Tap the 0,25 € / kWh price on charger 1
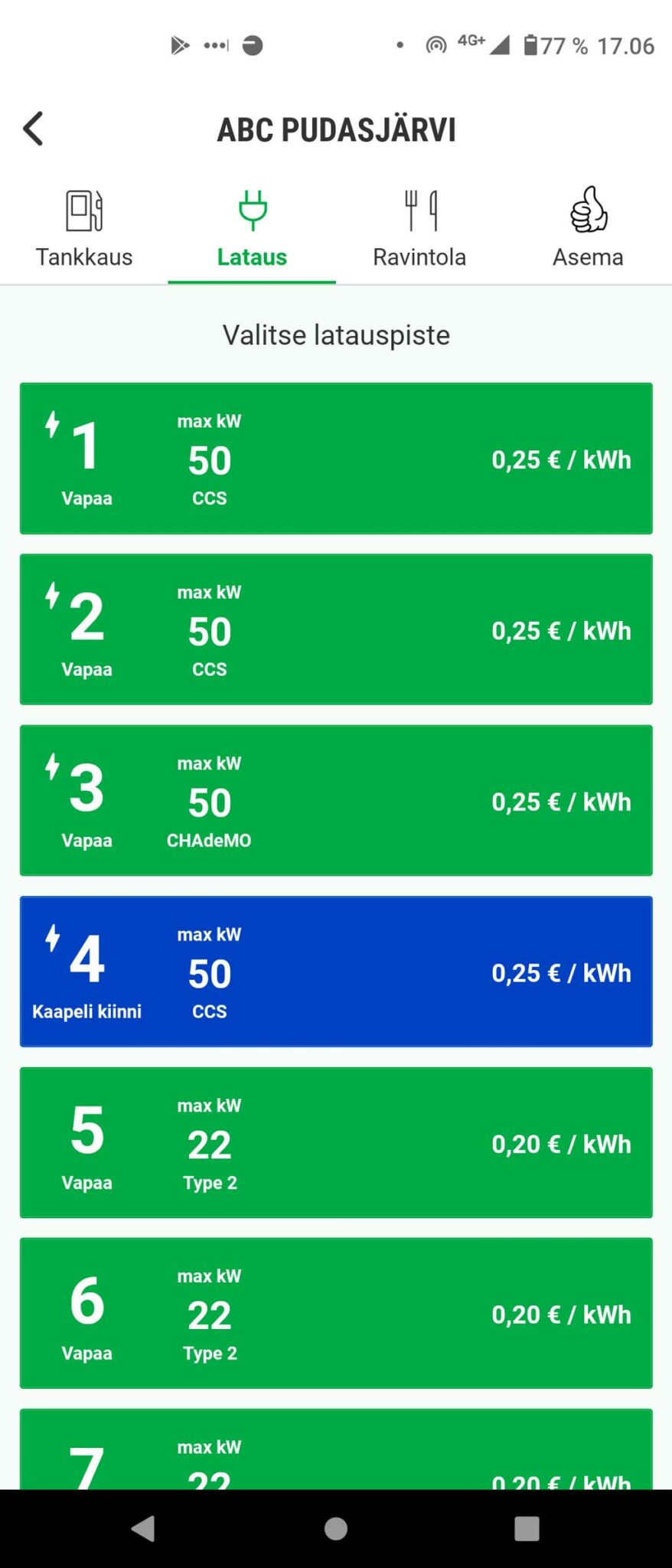672x1568 pixels. coord(561,459)
